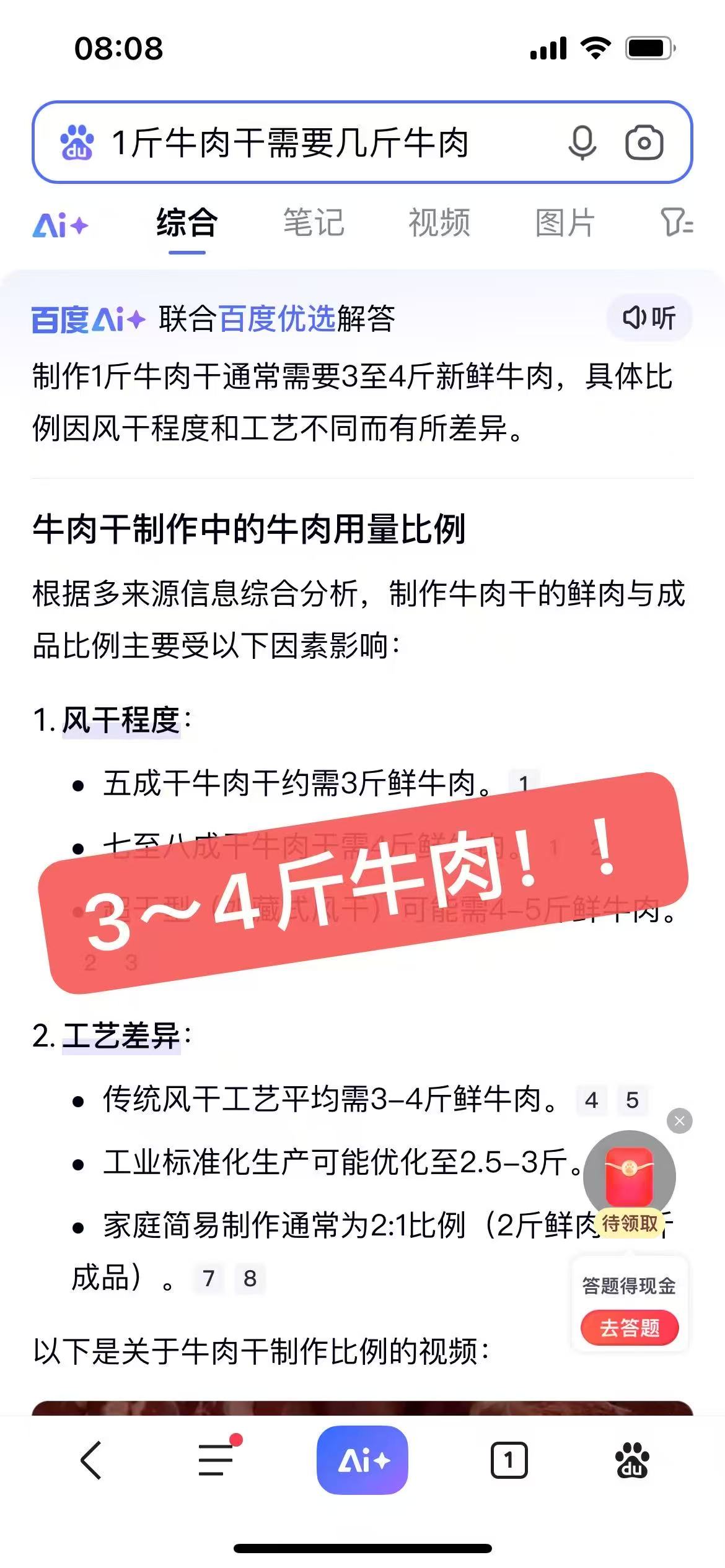The image size is (725, 1568).
Task: Start voice search with the microphone icon
Action: [582, 143]
